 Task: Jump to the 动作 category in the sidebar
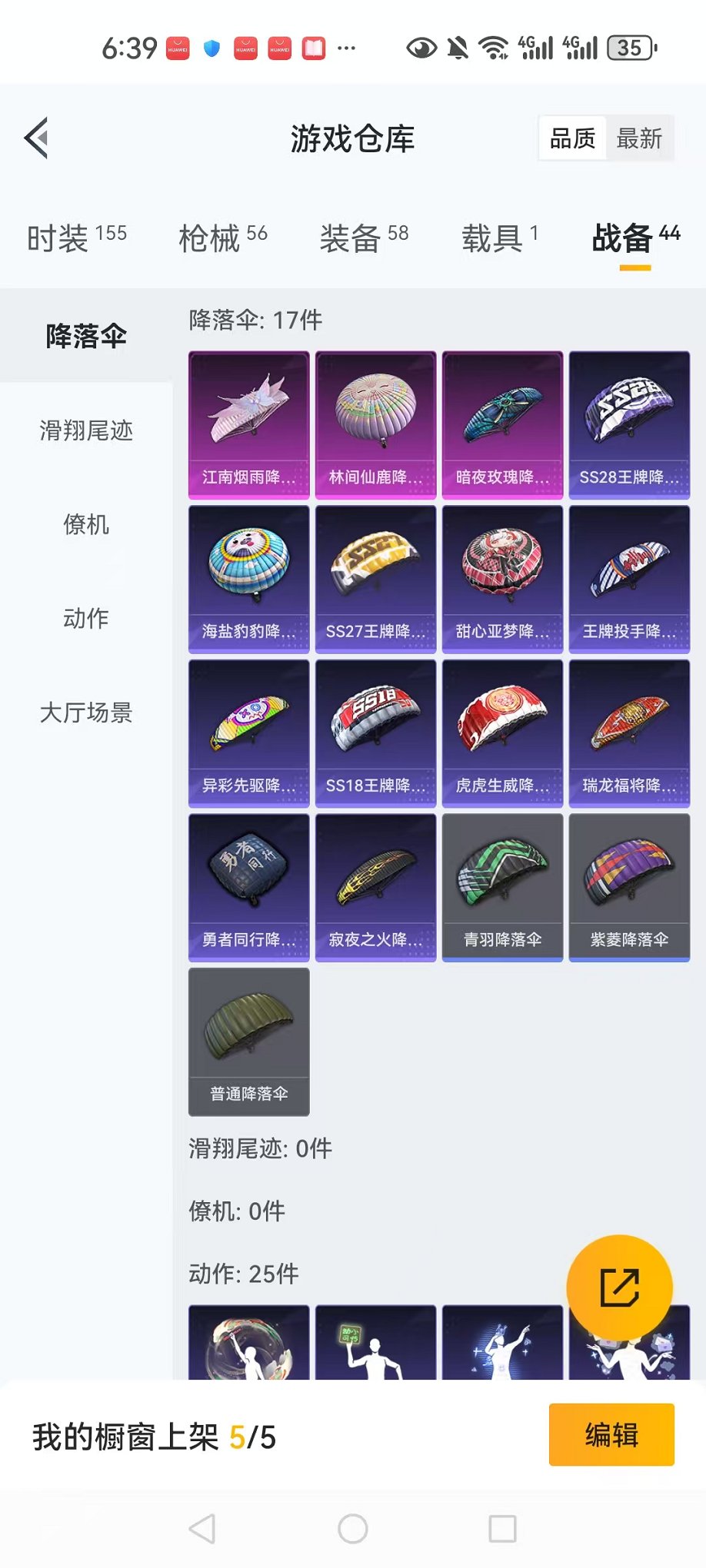pyautogui.click(x=86, y=618)
